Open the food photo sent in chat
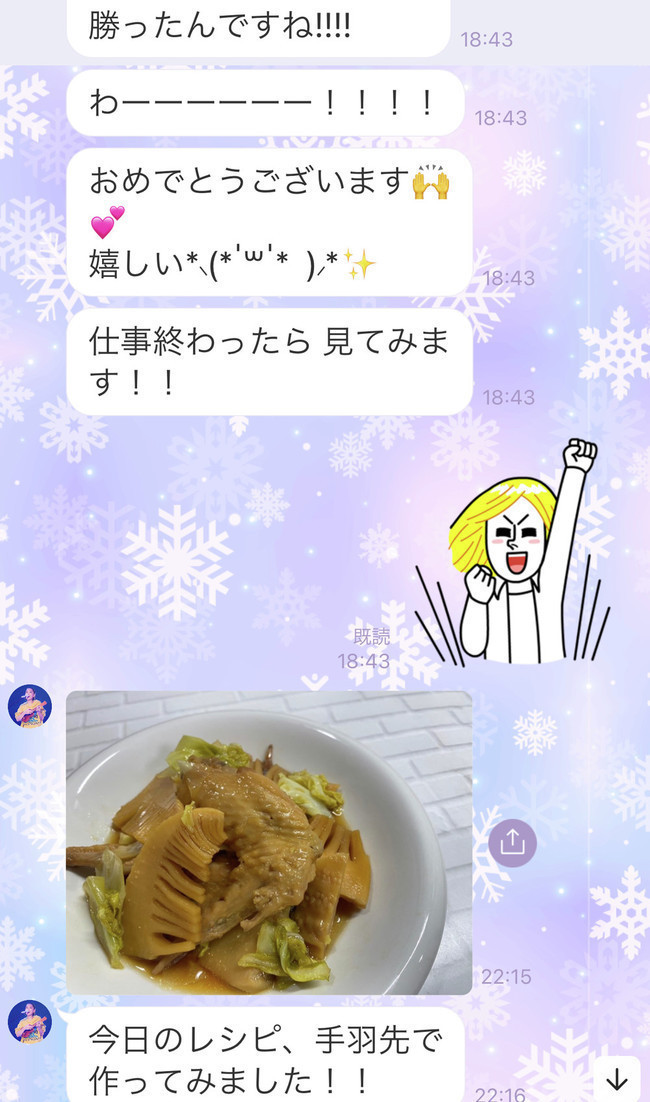Viewport: 650px width, 1102px height. [x=269, y=842]
